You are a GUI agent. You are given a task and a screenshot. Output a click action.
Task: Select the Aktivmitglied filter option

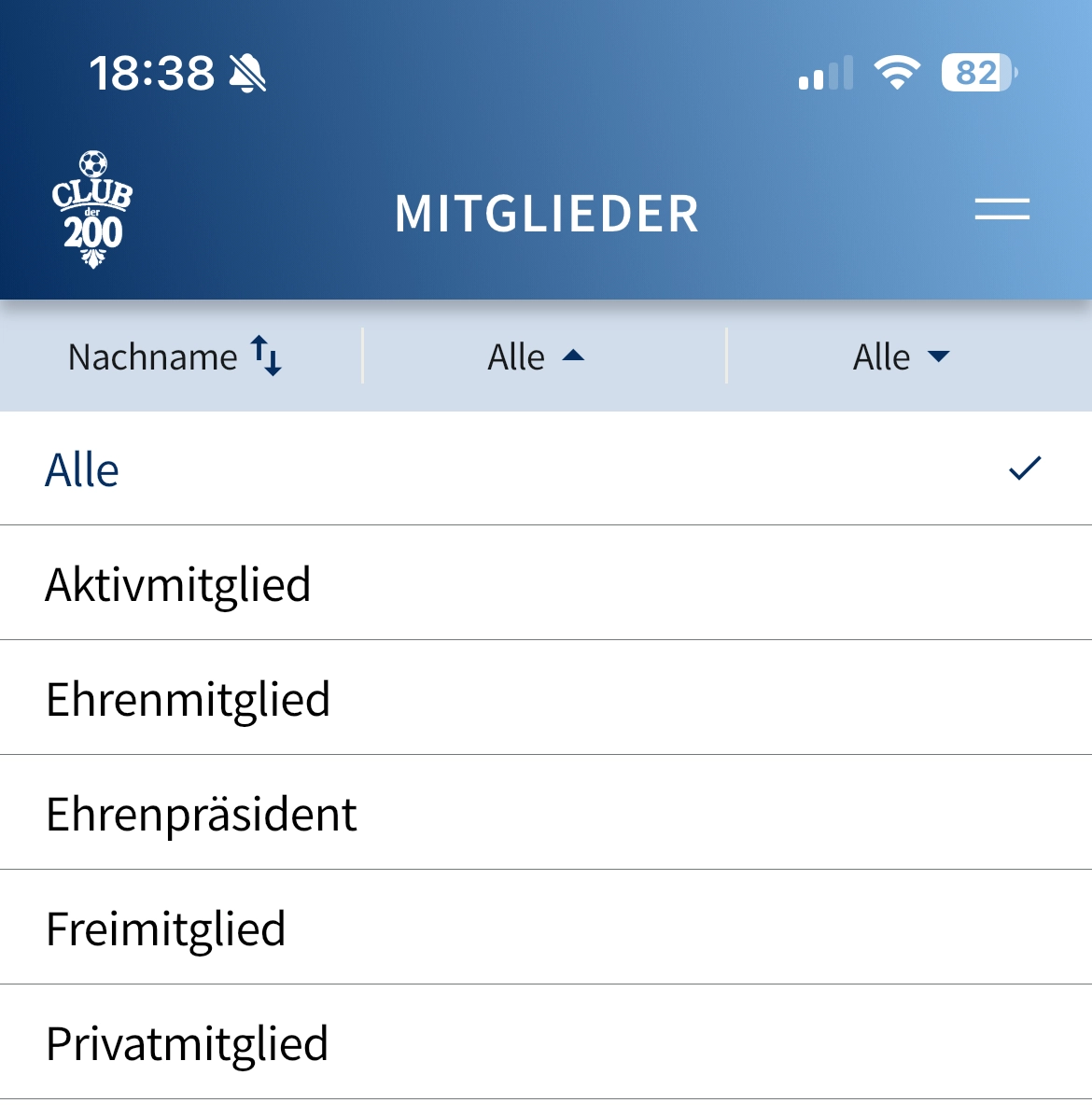pos(177,582)
